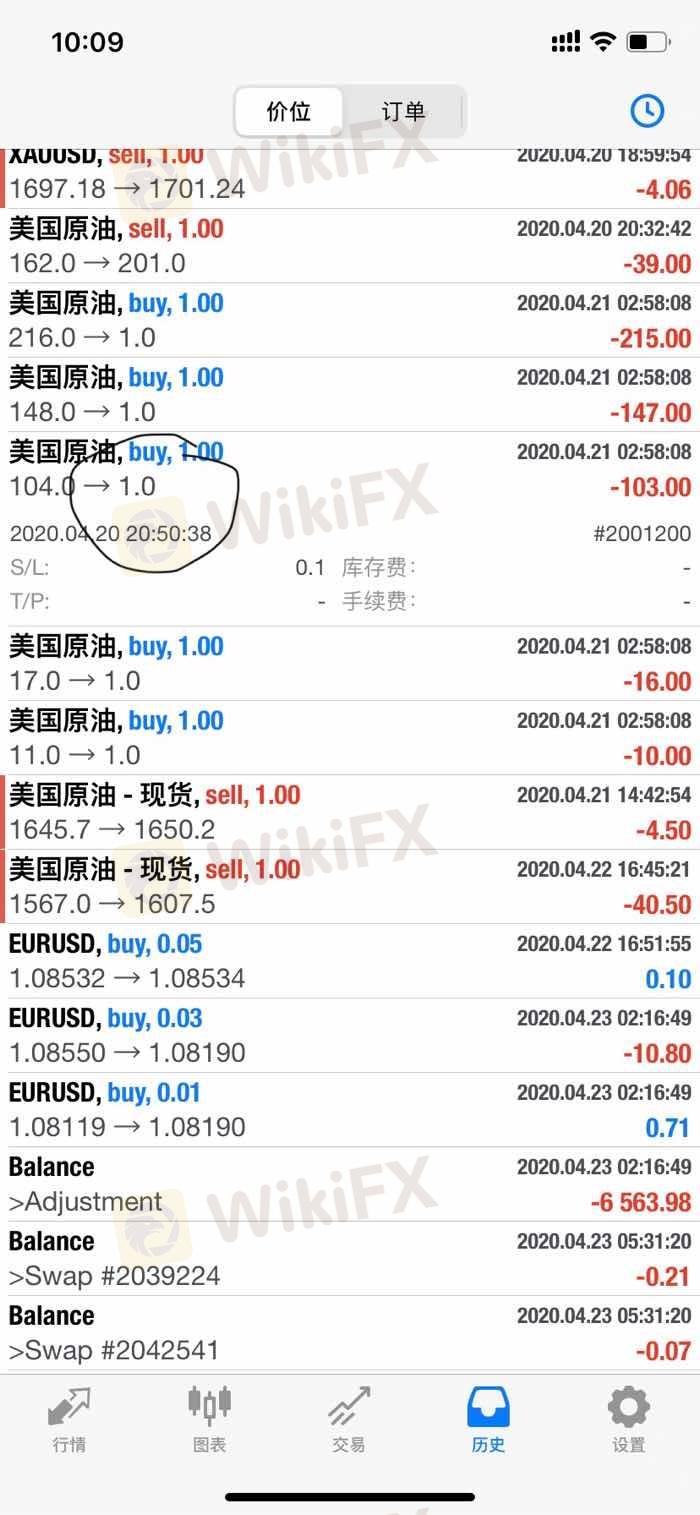Collapse the expanded 104.0 → 1.0 trade
Image resolution: width=700 pixels, height=1515 pixels.
(350, 469)
